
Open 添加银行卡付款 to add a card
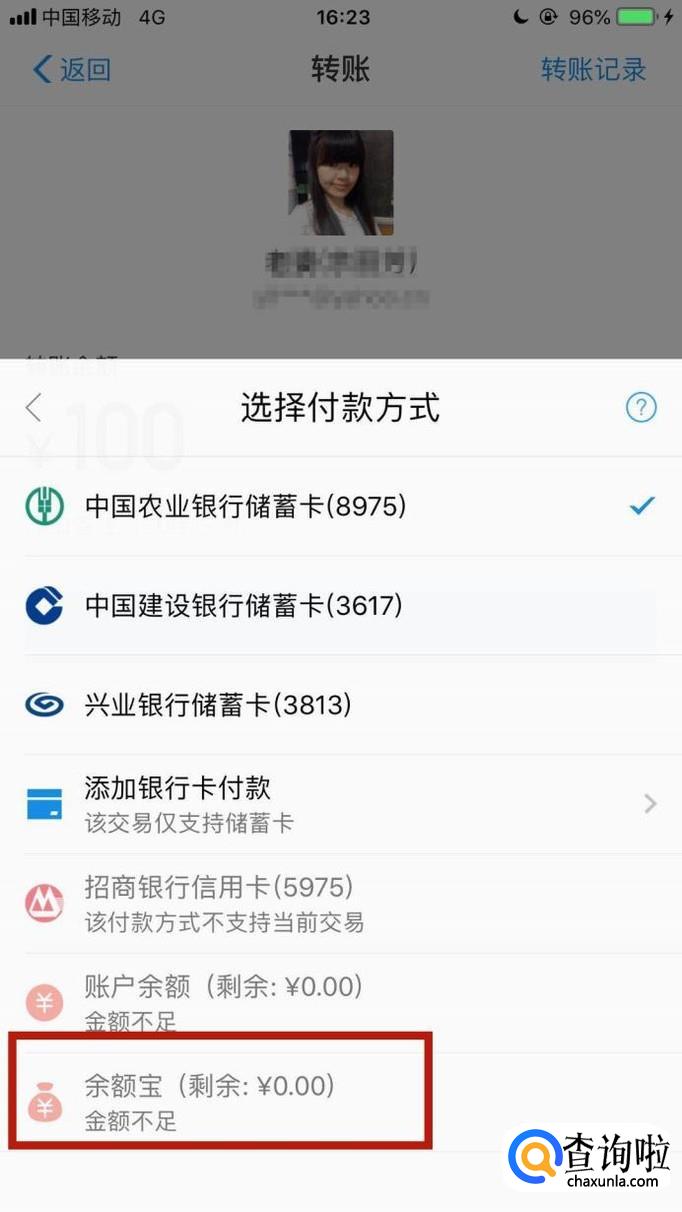pos(341,803)
